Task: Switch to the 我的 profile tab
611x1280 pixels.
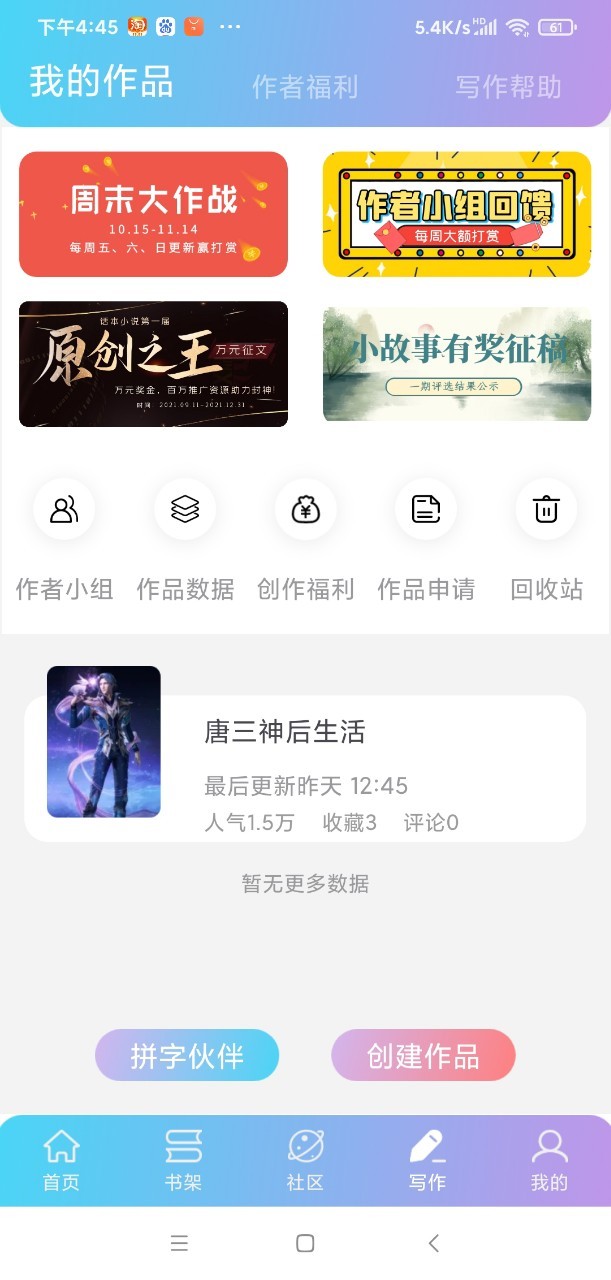Action: click(549, 1160)
